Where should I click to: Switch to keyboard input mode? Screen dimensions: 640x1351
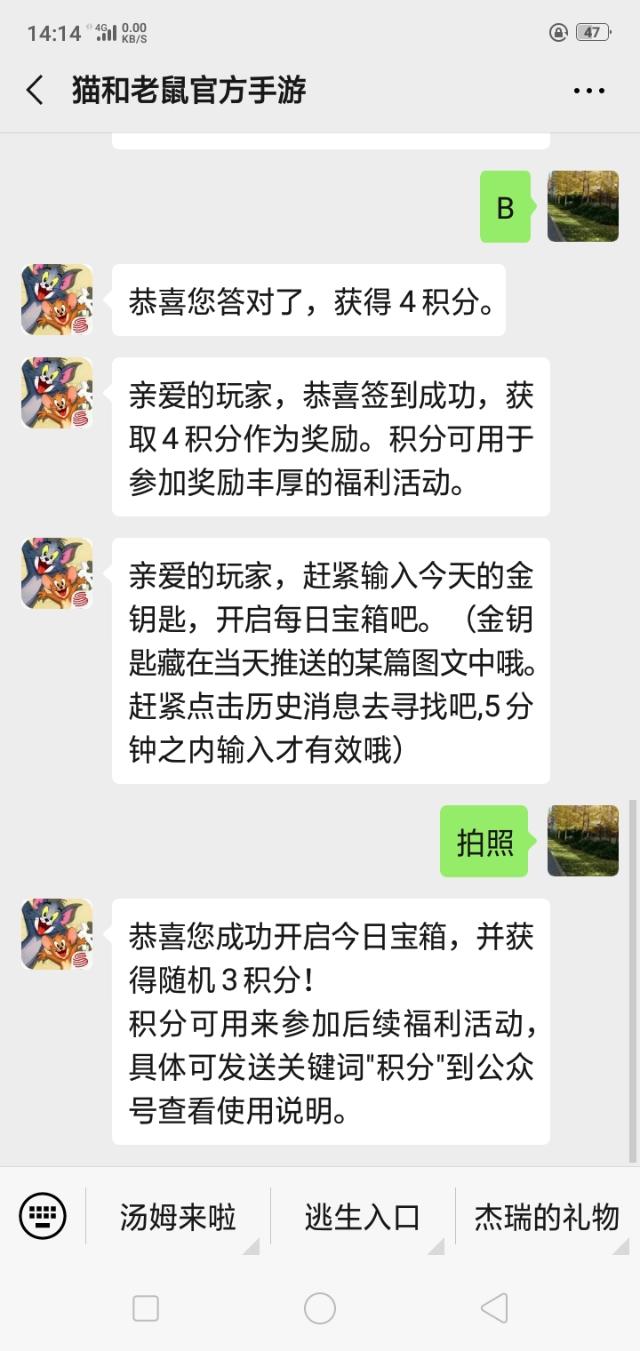(x=42, y=1216)
